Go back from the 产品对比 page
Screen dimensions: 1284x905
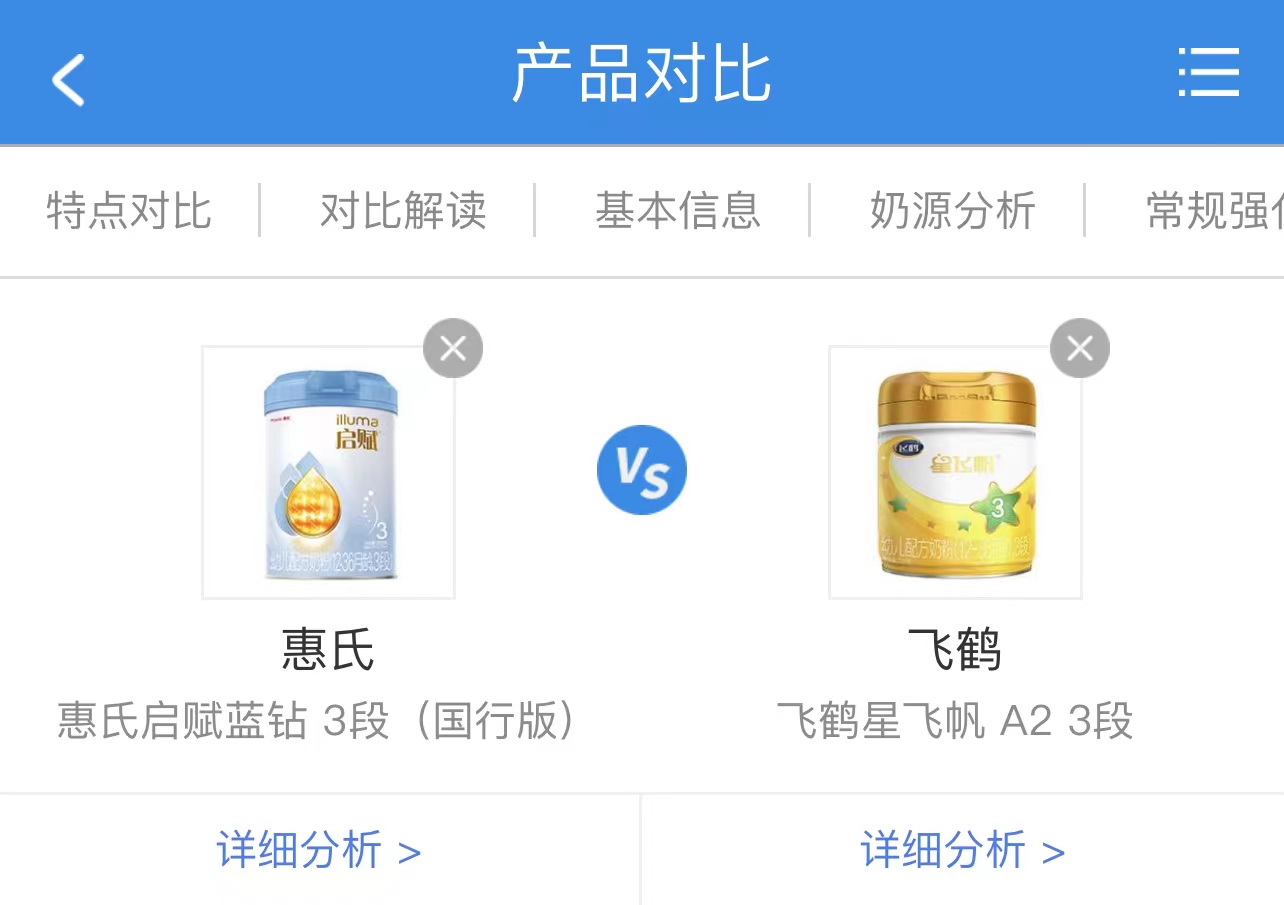[68, 78]
